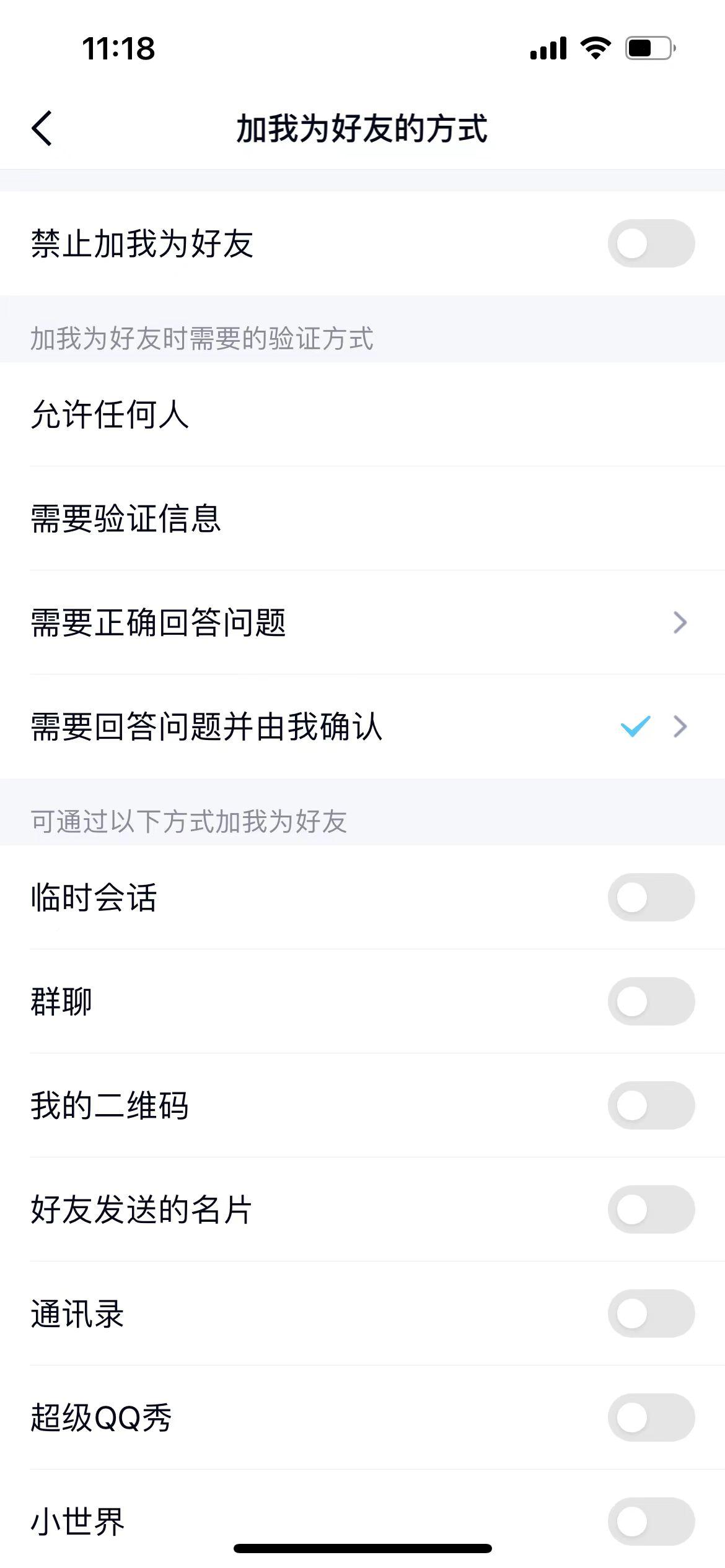Enable 禁止加我为好友 switch
This screenshot has height=1568, width=725.
(651, 243)
